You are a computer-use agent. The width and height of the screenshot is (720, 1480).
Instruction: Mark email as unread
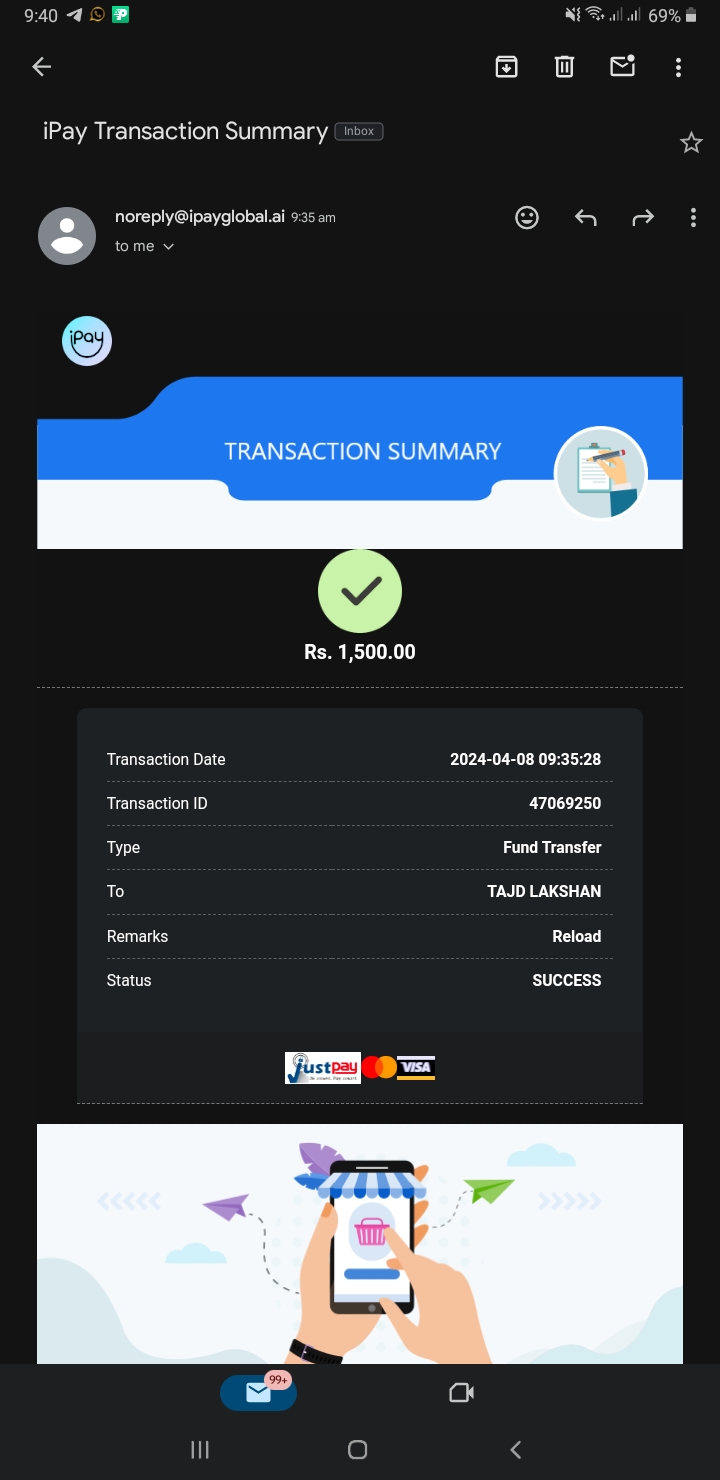click(622, 67)
